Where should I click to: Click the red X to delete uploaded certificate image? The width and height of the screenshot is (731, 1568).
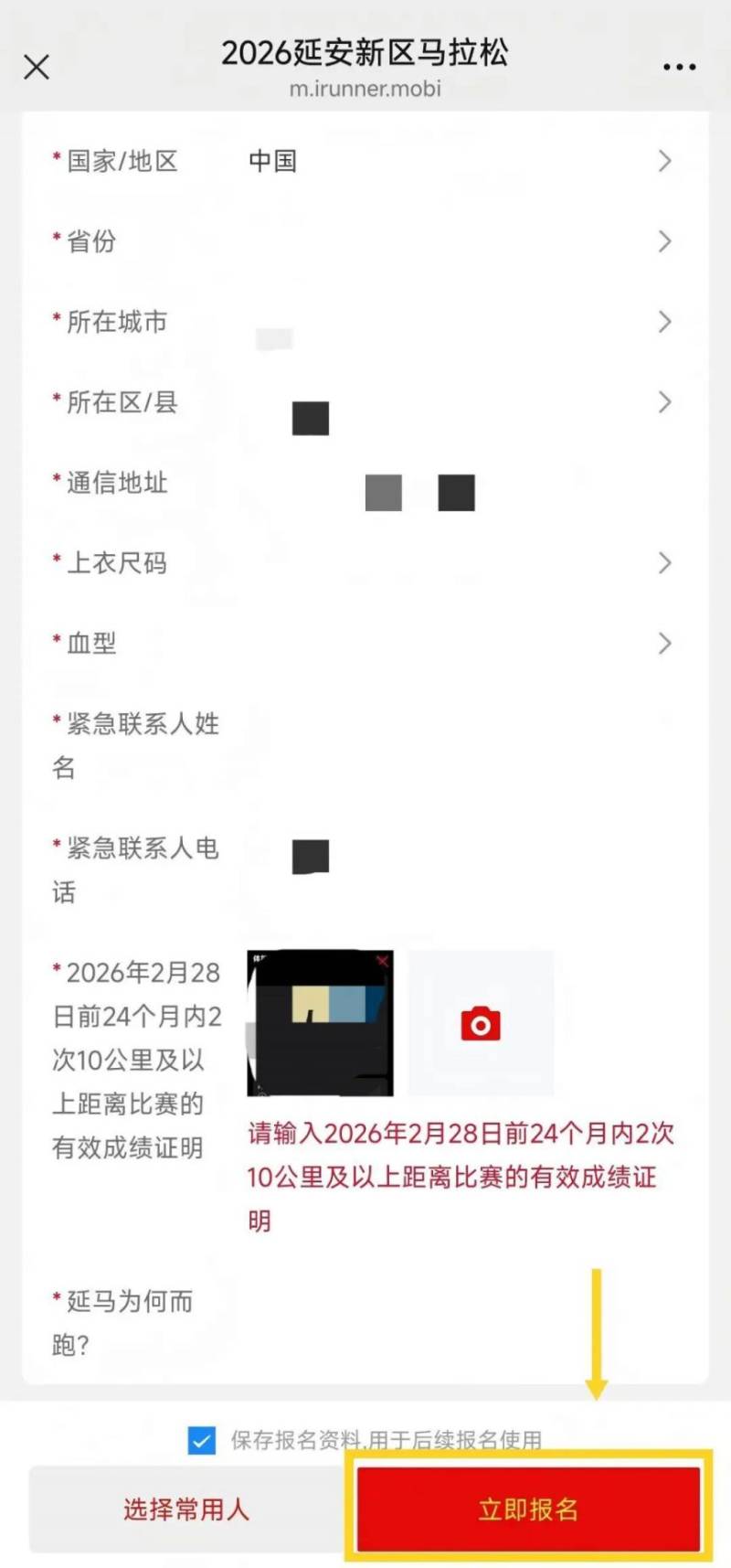pos(382,961)
